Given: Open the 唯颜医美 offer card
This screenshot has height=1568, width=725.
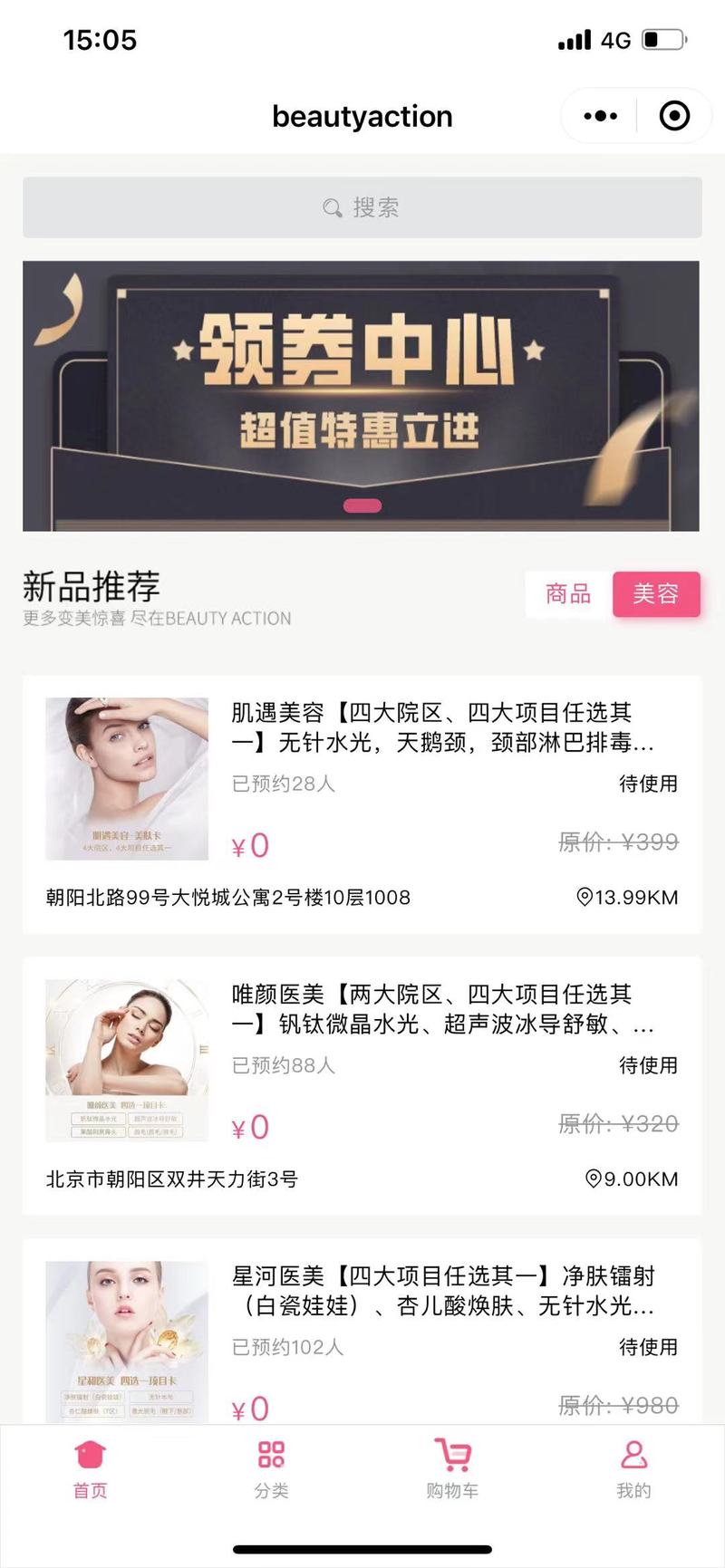Looking at the screenshot, I should click(362, 1085).
